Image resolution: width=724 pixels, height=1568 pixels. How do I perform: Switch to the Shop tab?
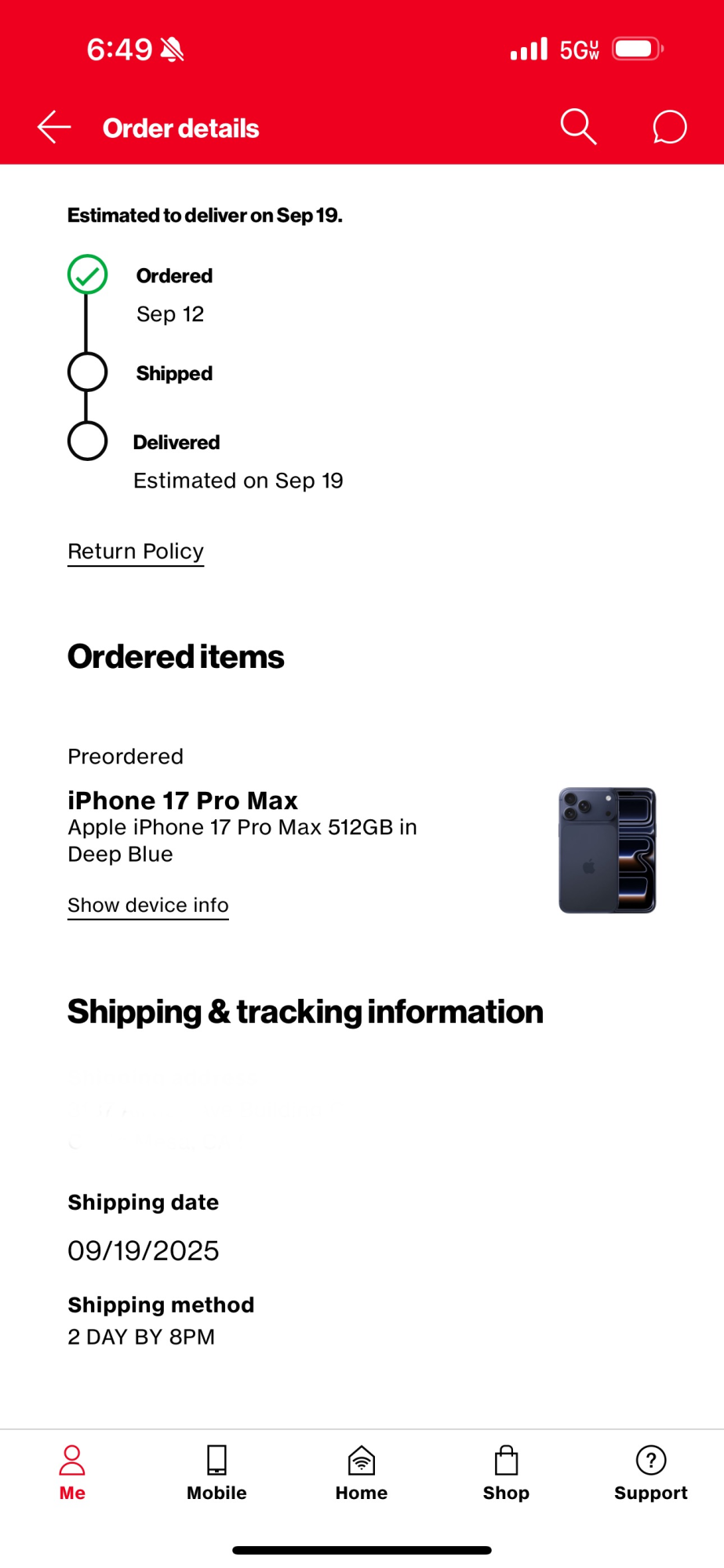pyautogui.click(x=506, y=1472)
